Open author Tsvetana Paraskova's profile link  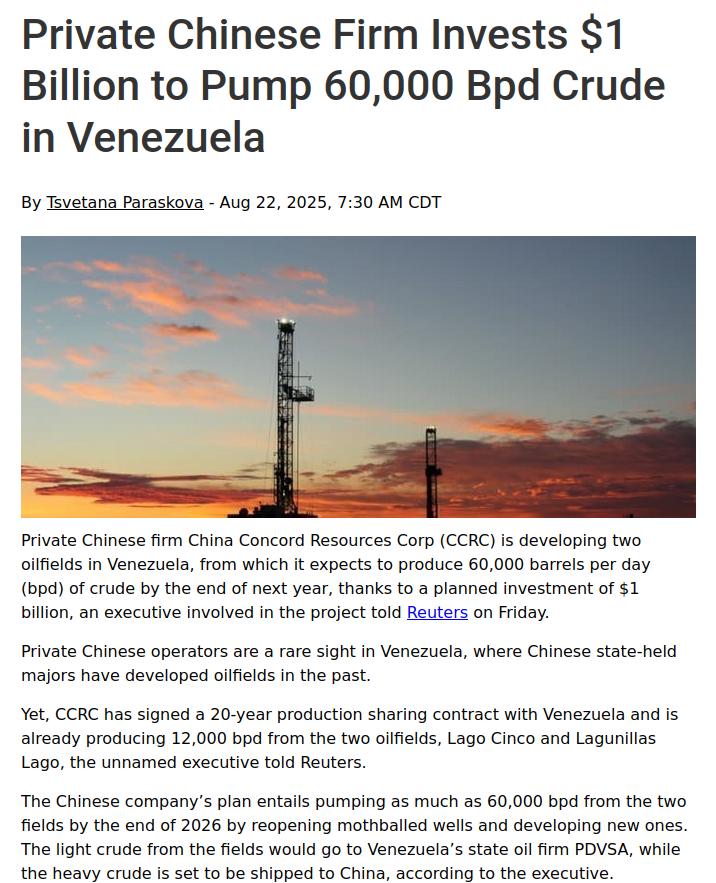click(124, 202)
